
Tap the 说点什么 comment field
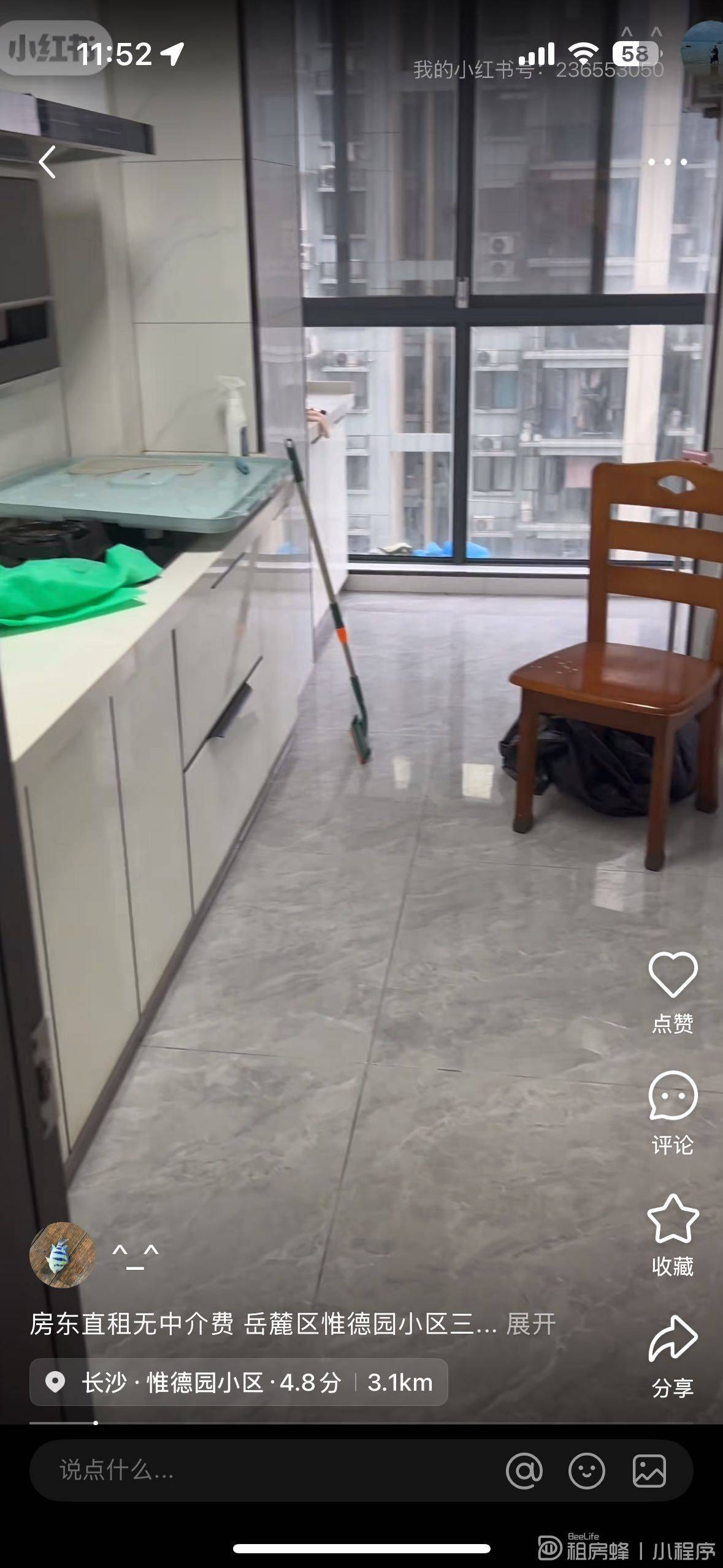point(264,1470)
